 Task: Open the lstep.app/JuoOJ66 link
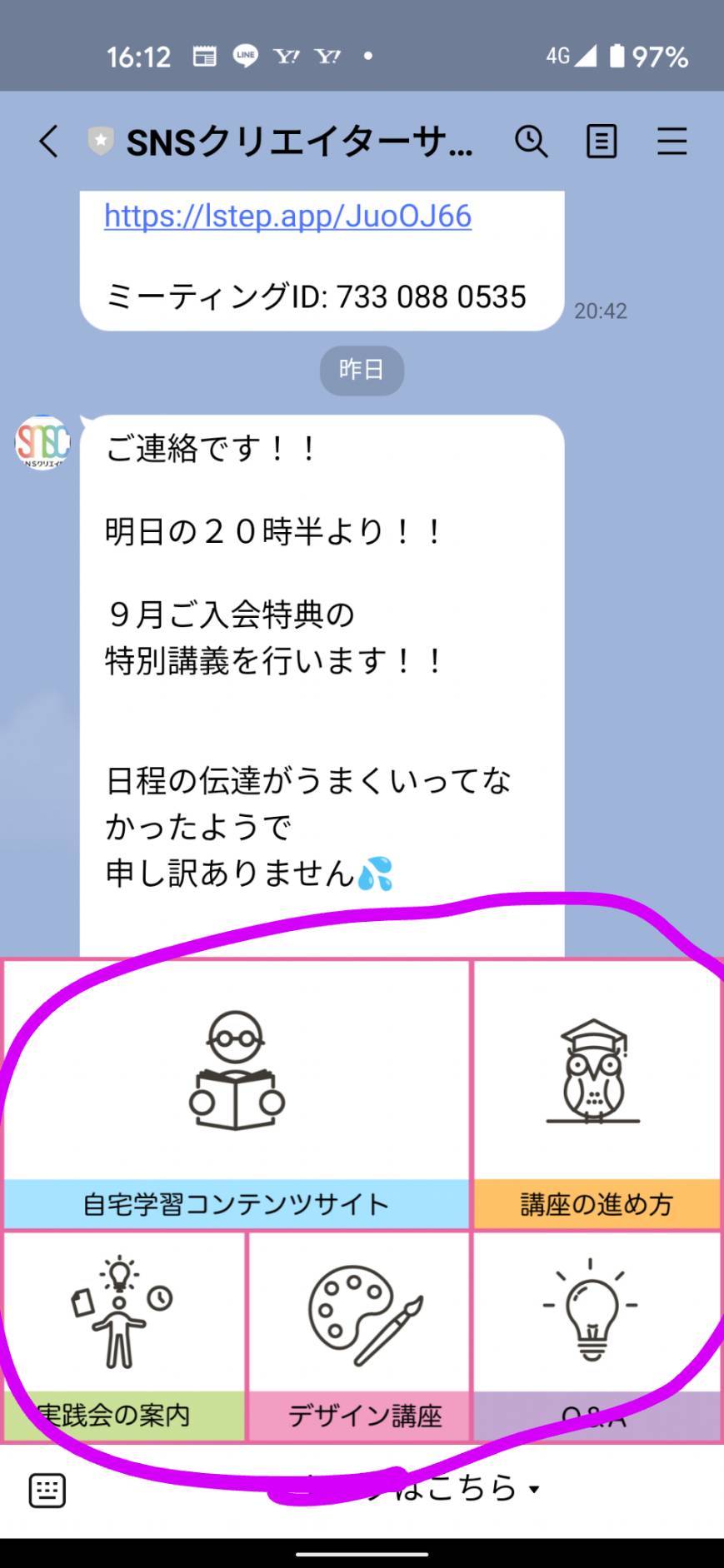287,217
